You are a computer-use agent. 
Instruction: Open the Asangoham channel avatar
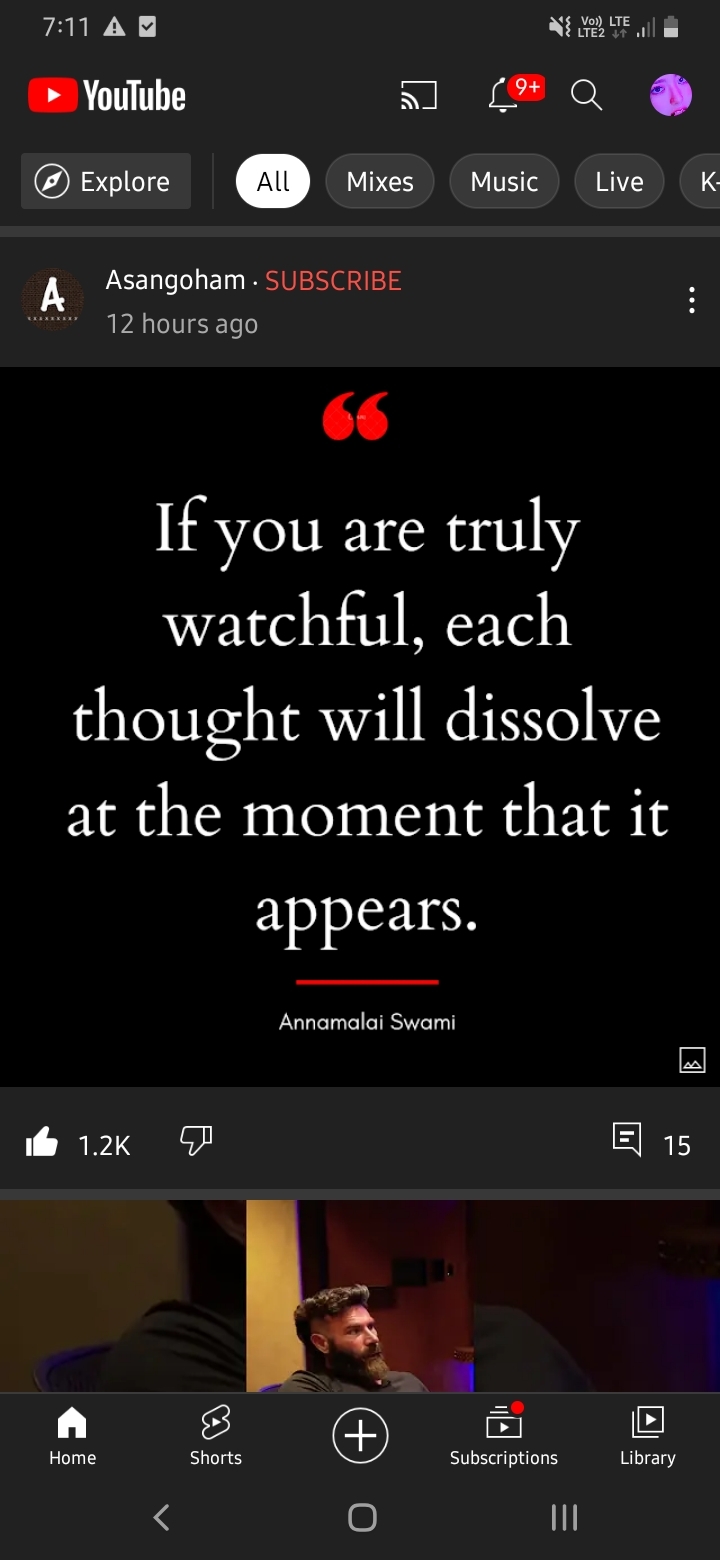(x=52, y=299)
